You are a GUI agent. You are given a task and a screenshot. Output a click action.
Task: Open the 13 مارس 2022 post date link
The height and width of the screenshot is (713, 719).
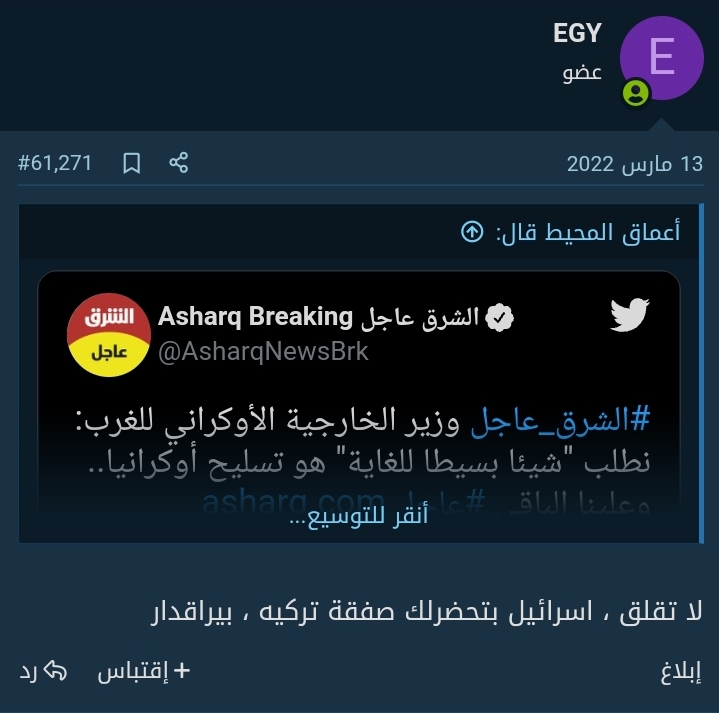[x=635, y=163]
